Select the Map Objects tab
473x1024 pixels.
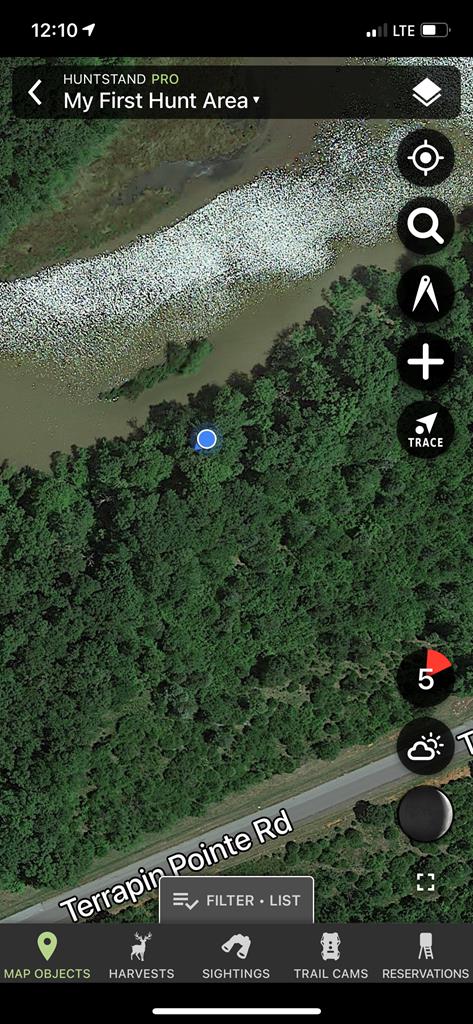(x=47, y=955)
